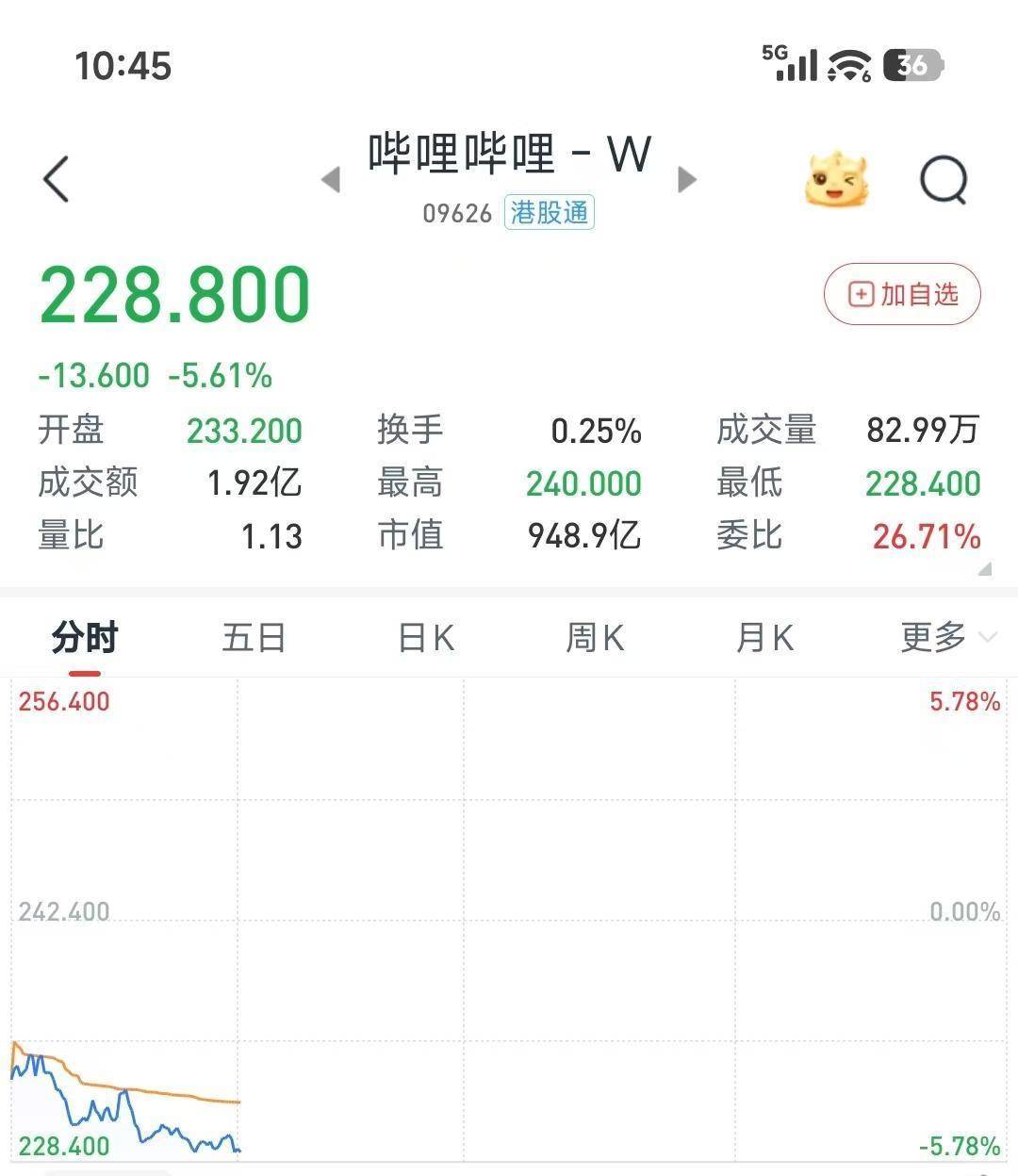
Task: Expand quote details corner triangle
Action: coord(984,569)
